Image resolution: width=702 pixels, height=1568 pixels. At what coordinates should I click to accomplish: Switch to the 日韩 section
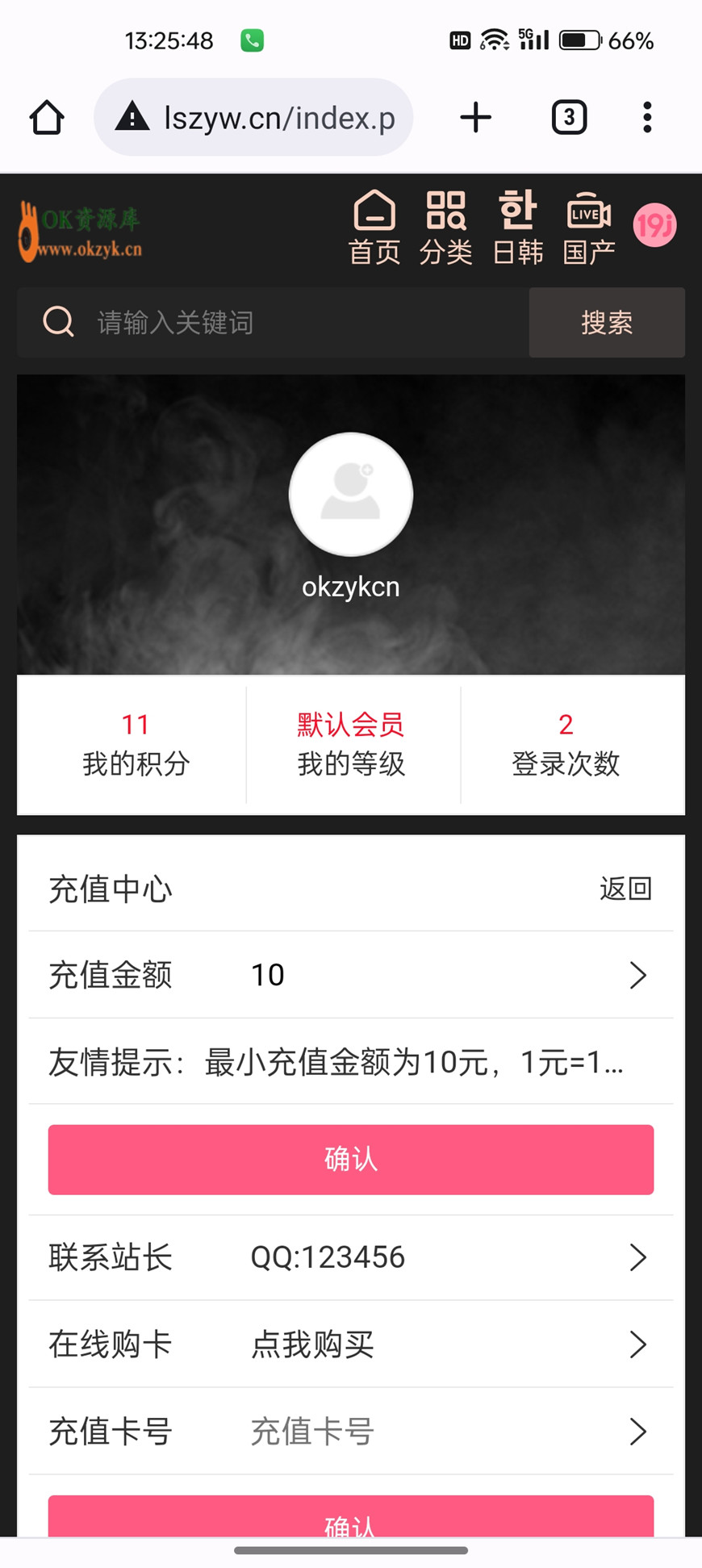[x=517, y=229]
